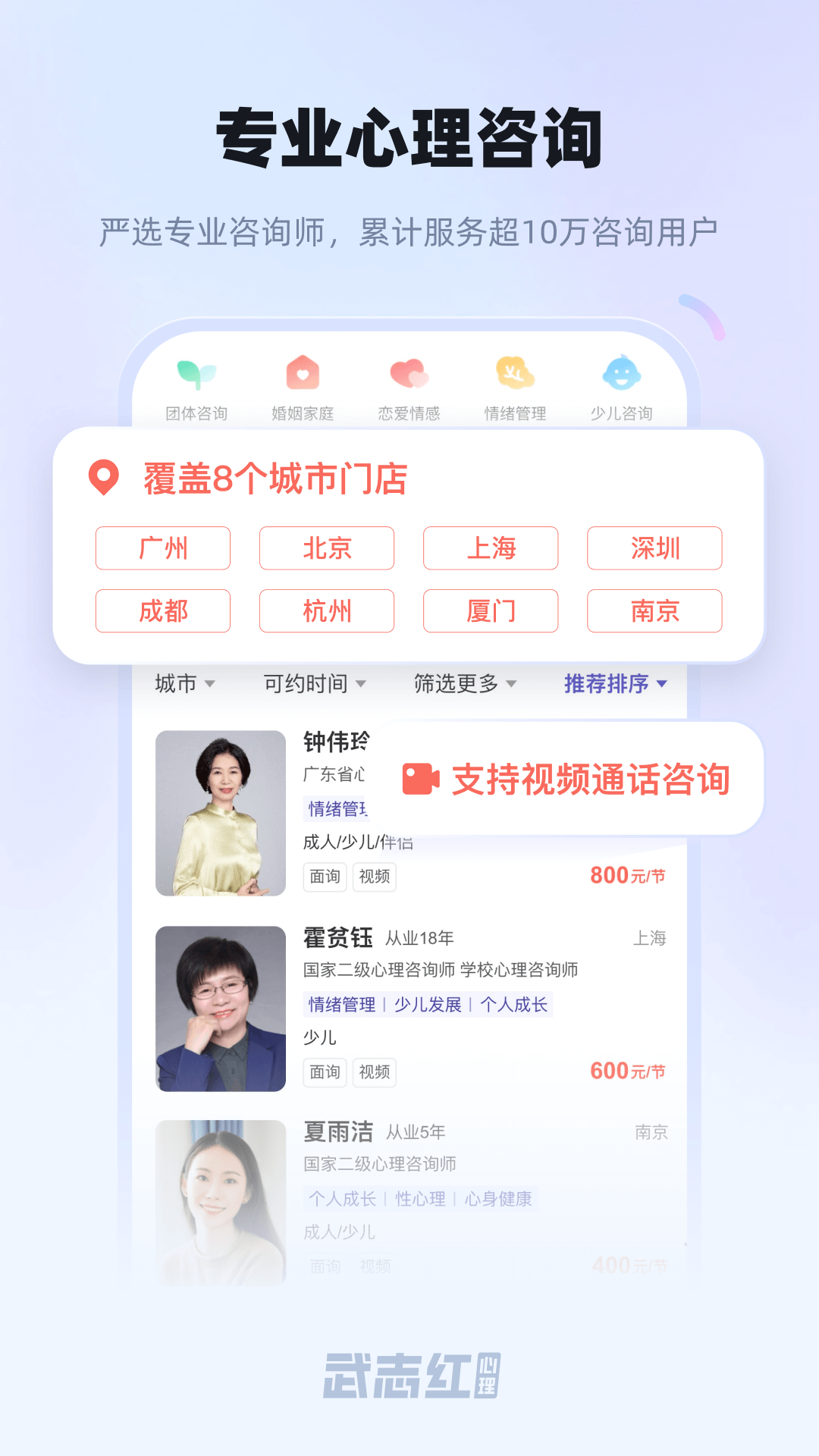Select the 面询 tag under 霍贫钰
819x1456 pixels.
click(325, 1072)
